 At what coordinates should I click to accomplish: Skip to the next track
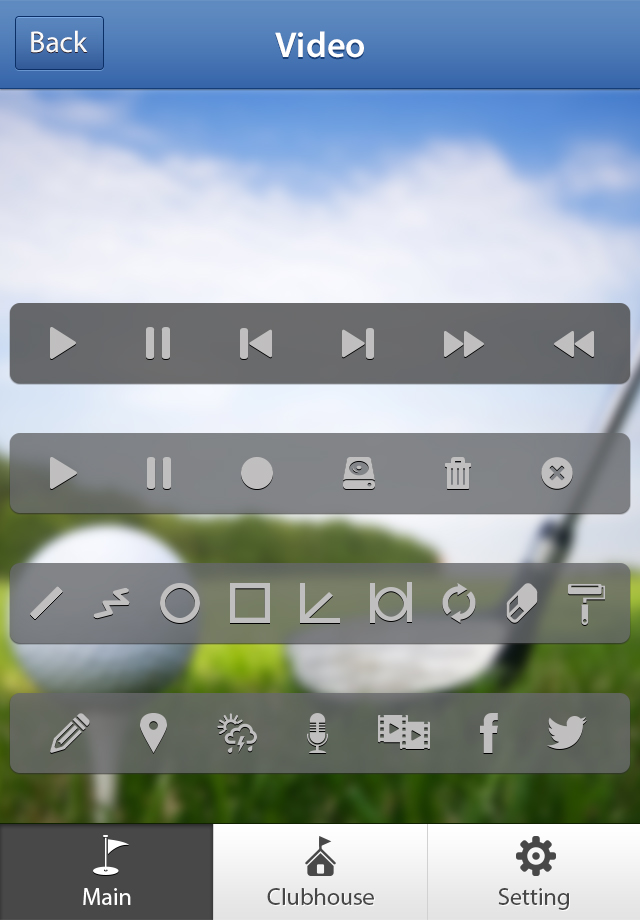pyautogui.click(x=358, y=344)
